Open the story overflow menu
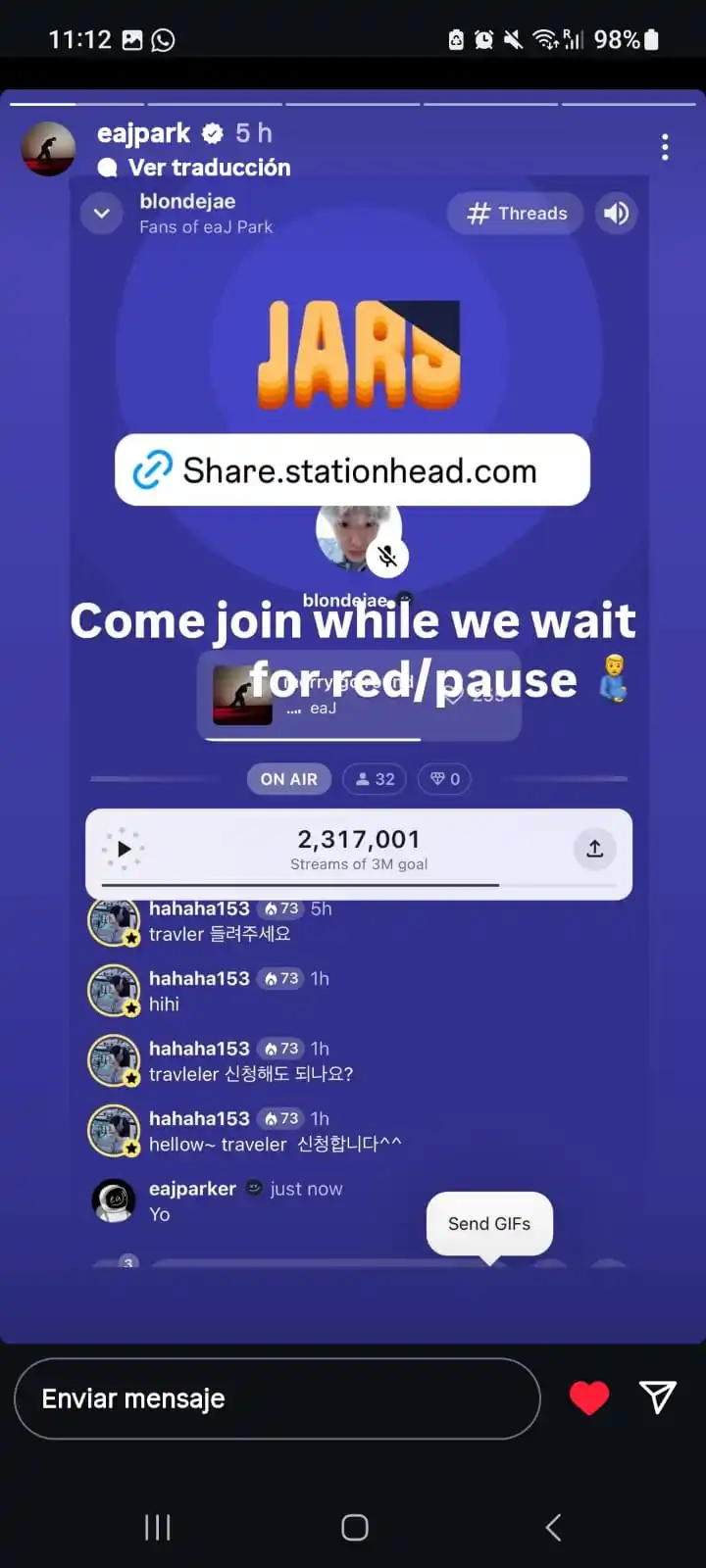Image resolution: width=706 pixels, height=1568 pixels. (665, 147)
